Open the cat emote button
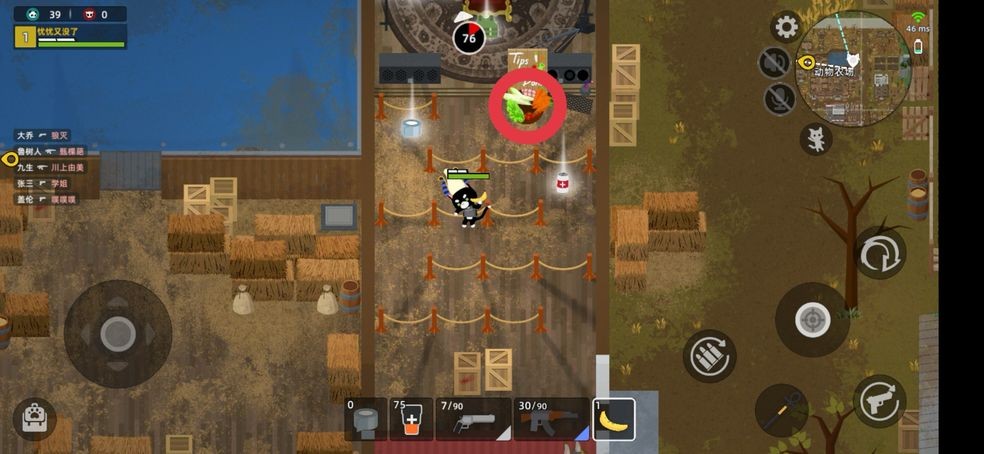984x454 pixels. [816, 138]
